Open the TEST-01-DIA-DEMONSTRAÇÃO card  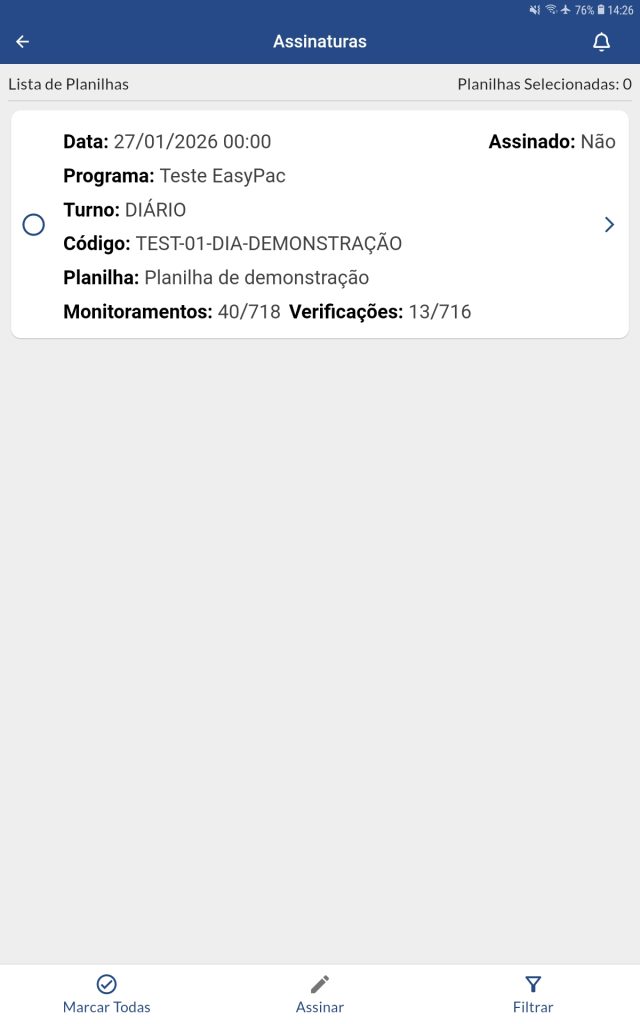320,225
